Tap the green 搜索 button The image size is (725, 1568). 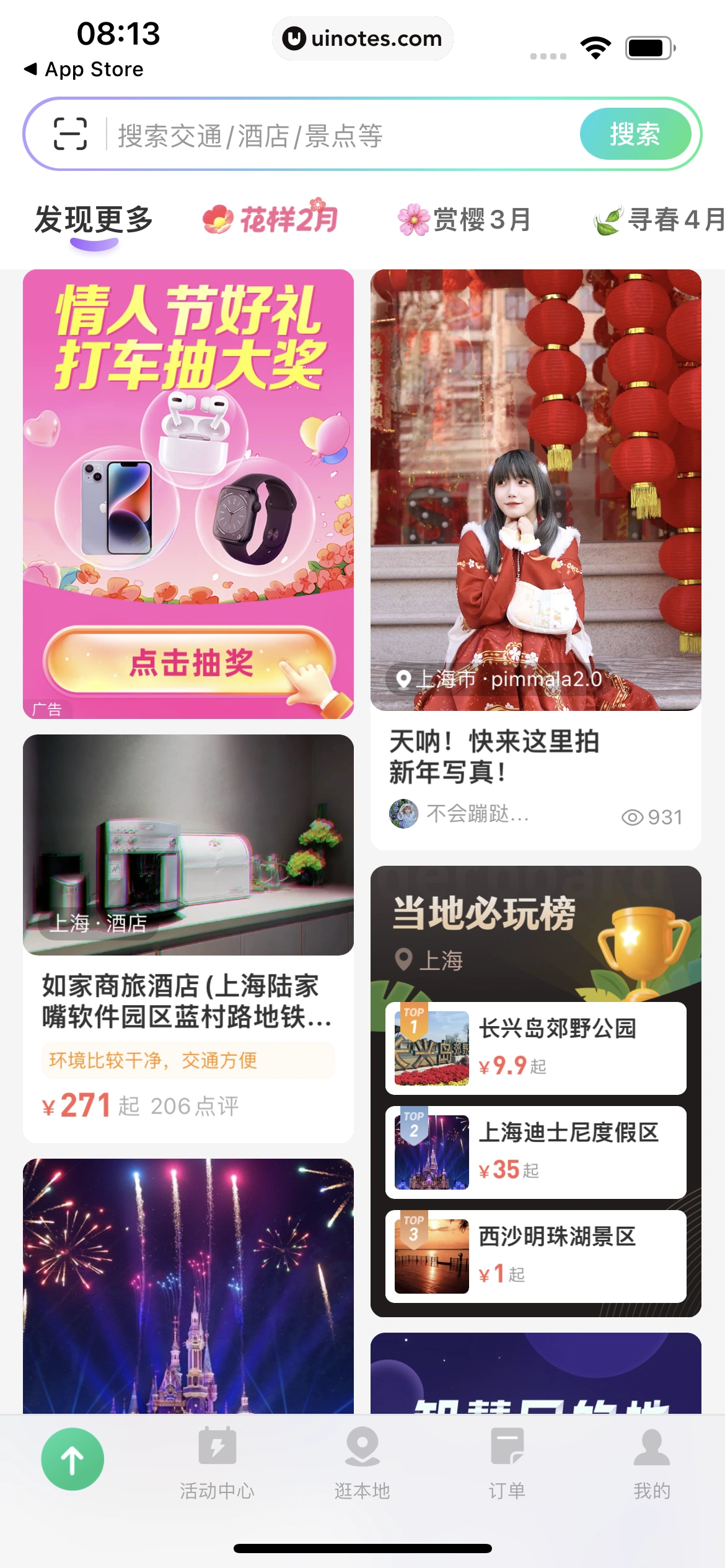(635, 134)
